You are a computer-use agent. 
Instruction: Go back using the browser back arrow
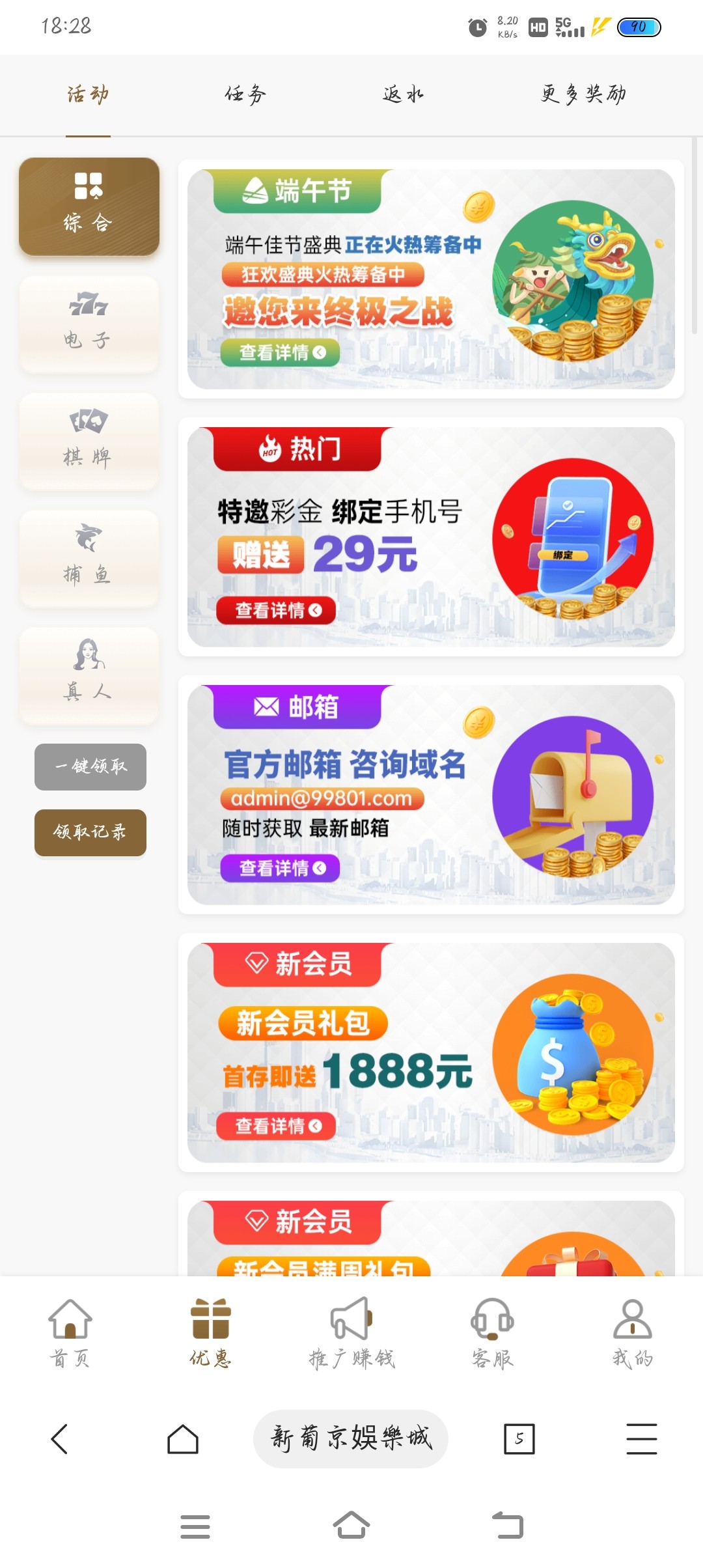(x=59, y=1438)
